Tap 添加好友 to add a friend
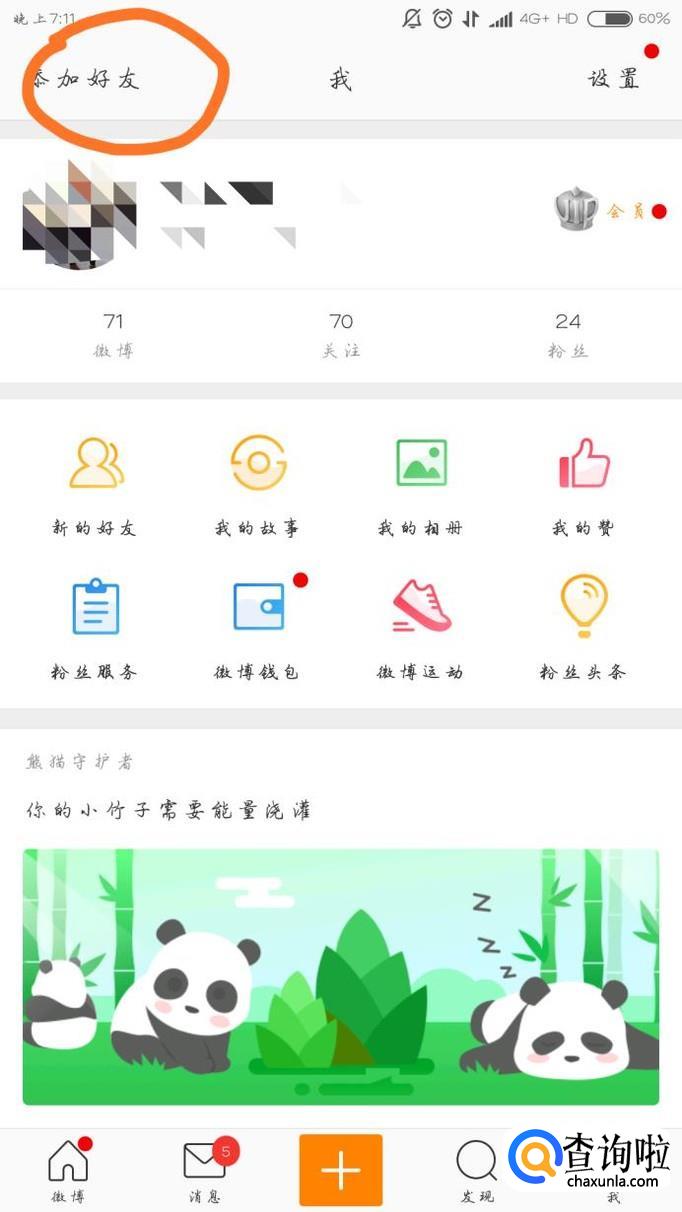Screen dimensions: 682x1212 click(86, 79)
